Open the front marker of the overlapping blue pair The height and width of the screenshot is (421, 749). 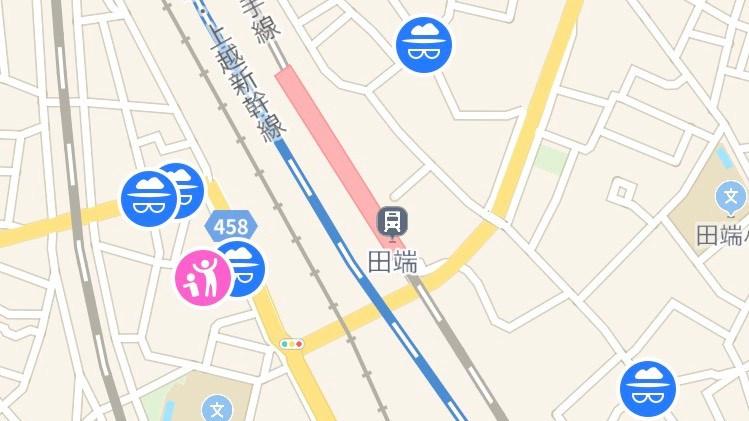148,198
